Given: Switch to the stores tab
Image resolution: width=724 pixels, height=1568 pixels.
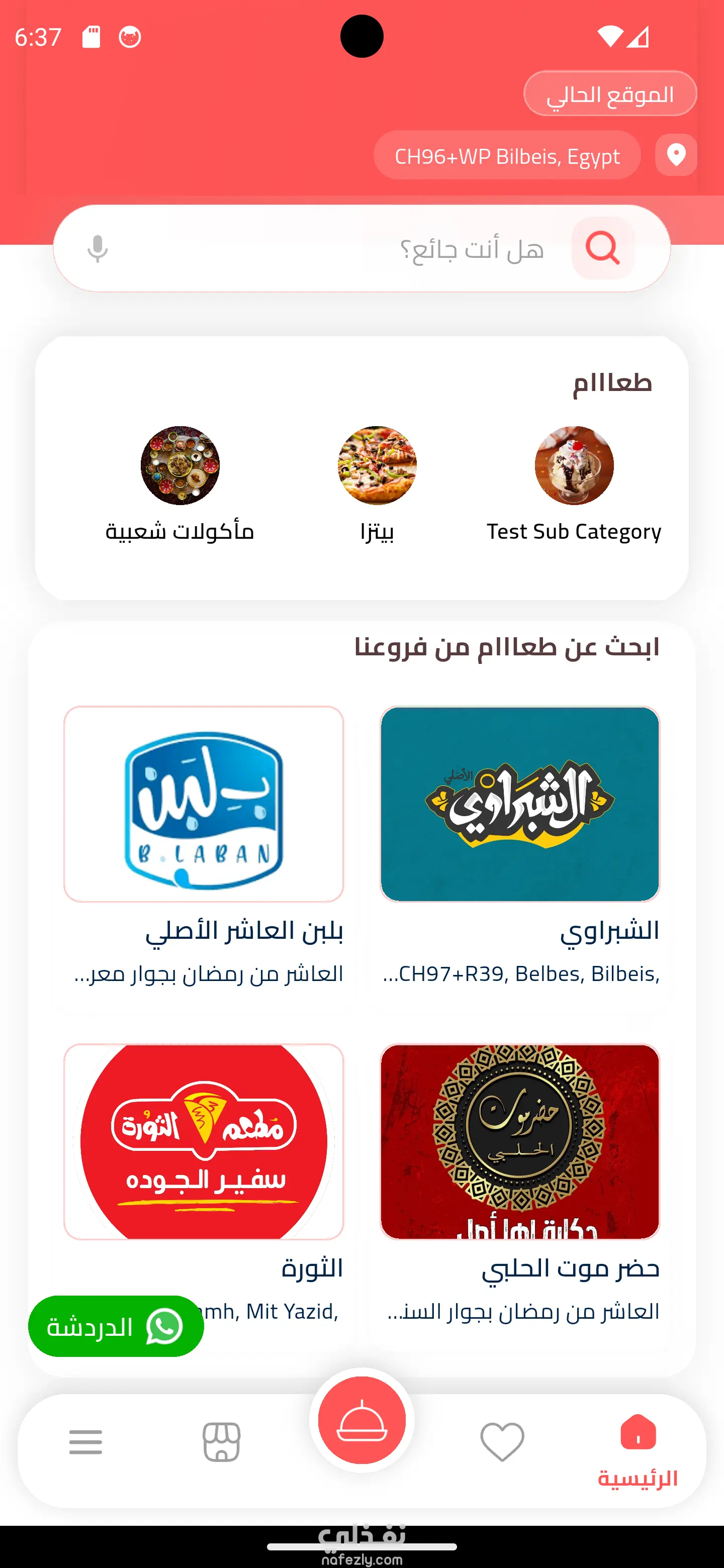Looking at the screenshot, I should [x=221, y=1441].
